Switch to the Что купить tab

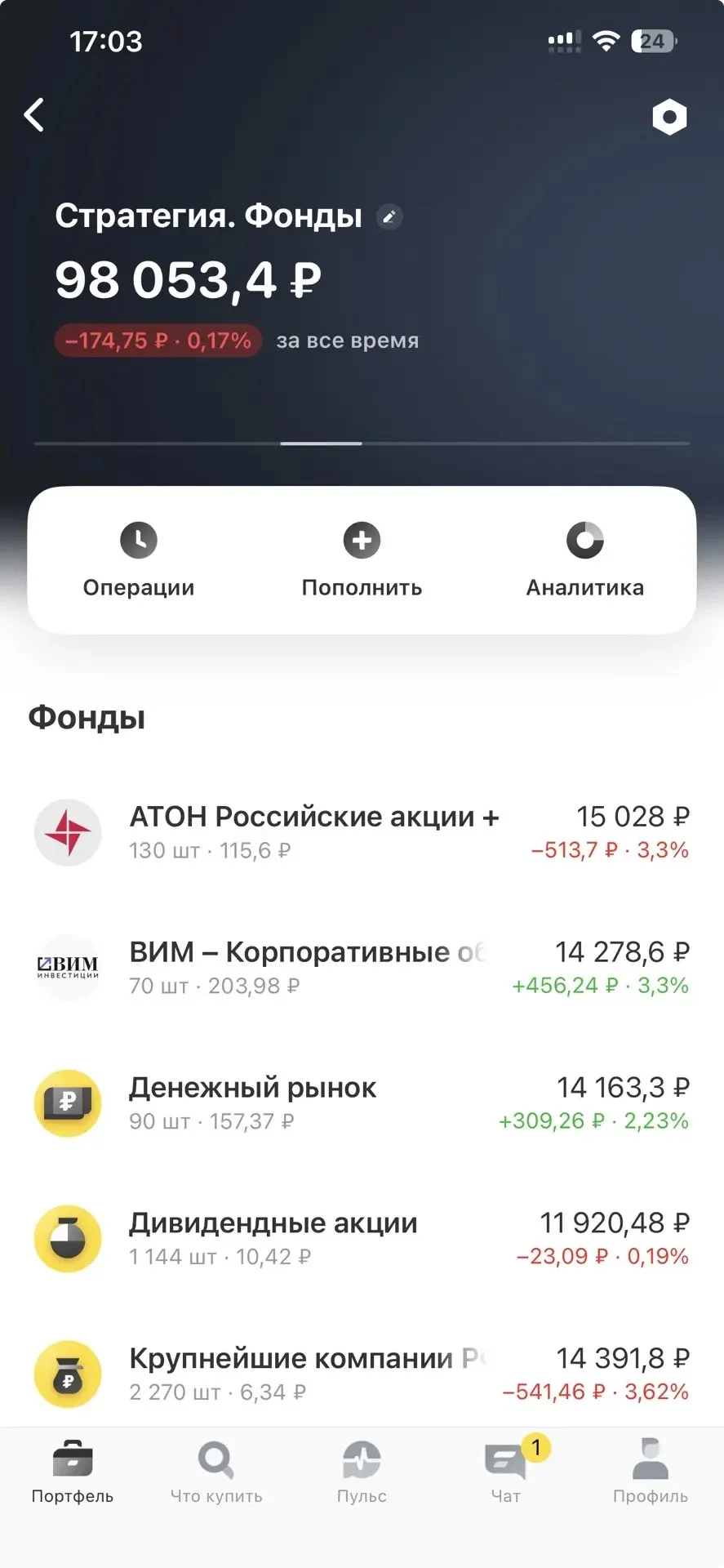click(x=216, y=1472)
